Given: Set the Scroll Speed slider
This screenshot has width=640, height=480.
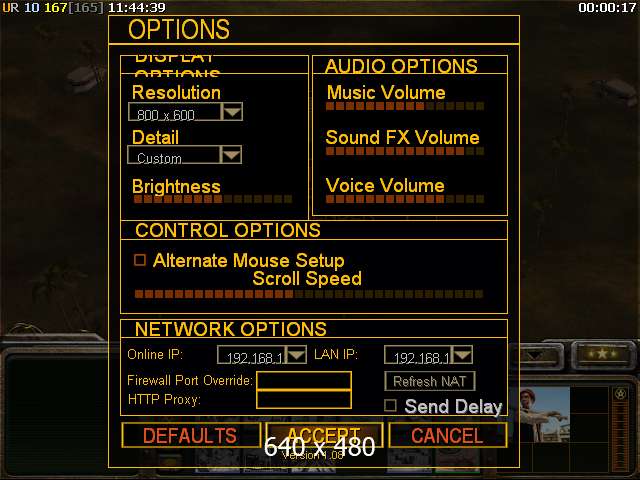Looking at the screenshot, I should point(315,294).
